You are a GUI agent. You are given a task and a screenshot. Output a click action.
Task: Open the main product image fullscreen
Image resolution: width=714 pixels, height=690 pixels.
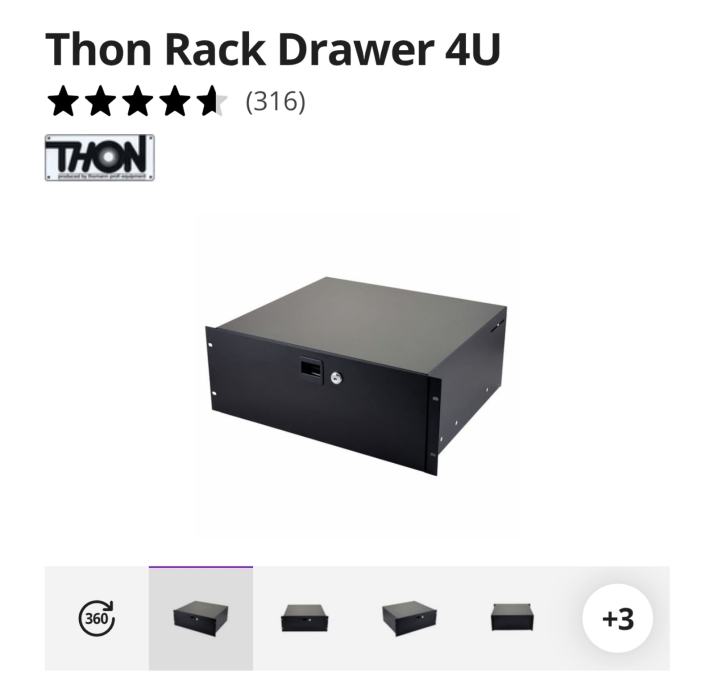(x=357, y=378)
